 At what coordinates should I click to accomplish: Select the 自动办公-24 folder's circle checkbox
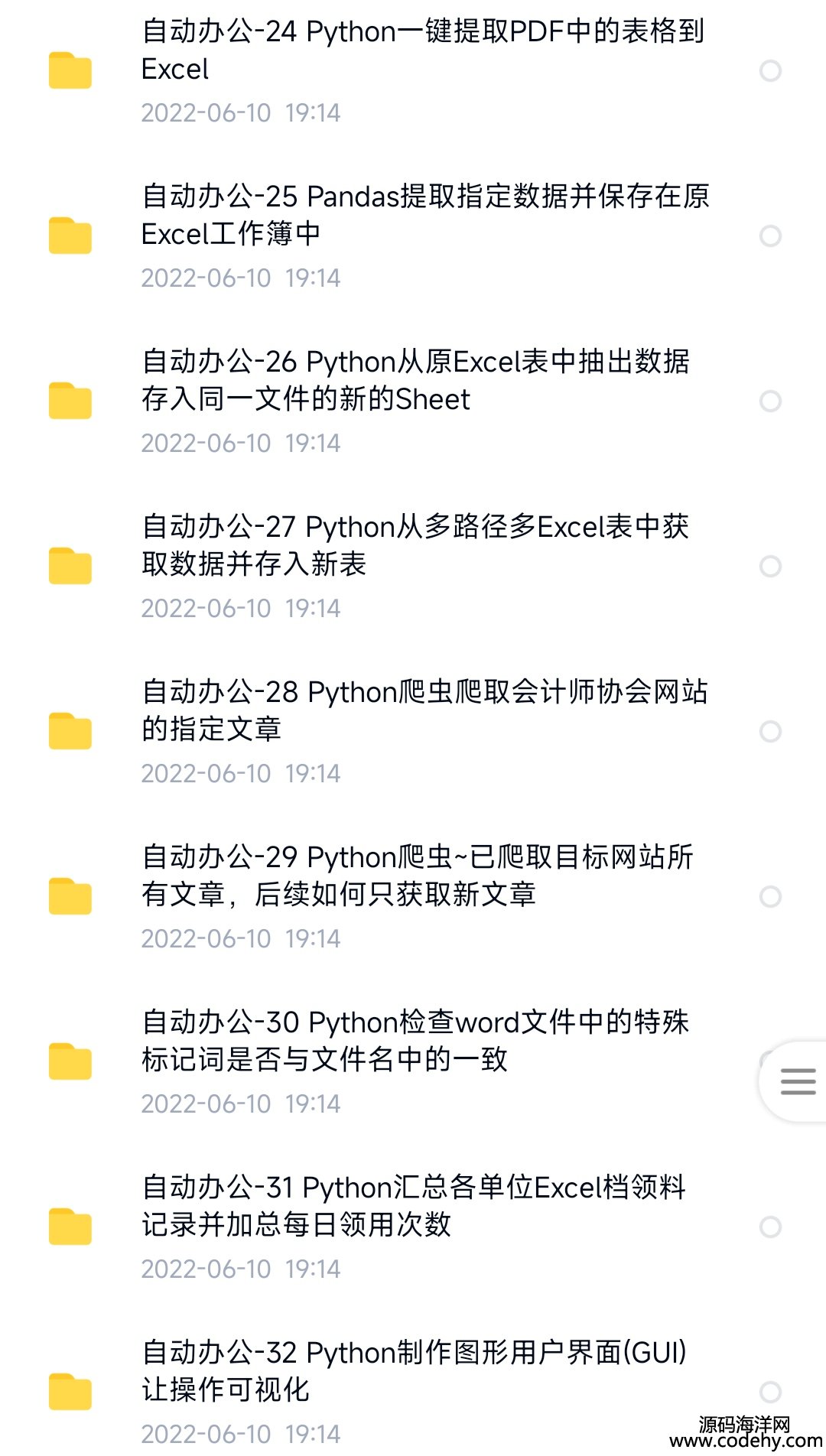pos(770,71)
